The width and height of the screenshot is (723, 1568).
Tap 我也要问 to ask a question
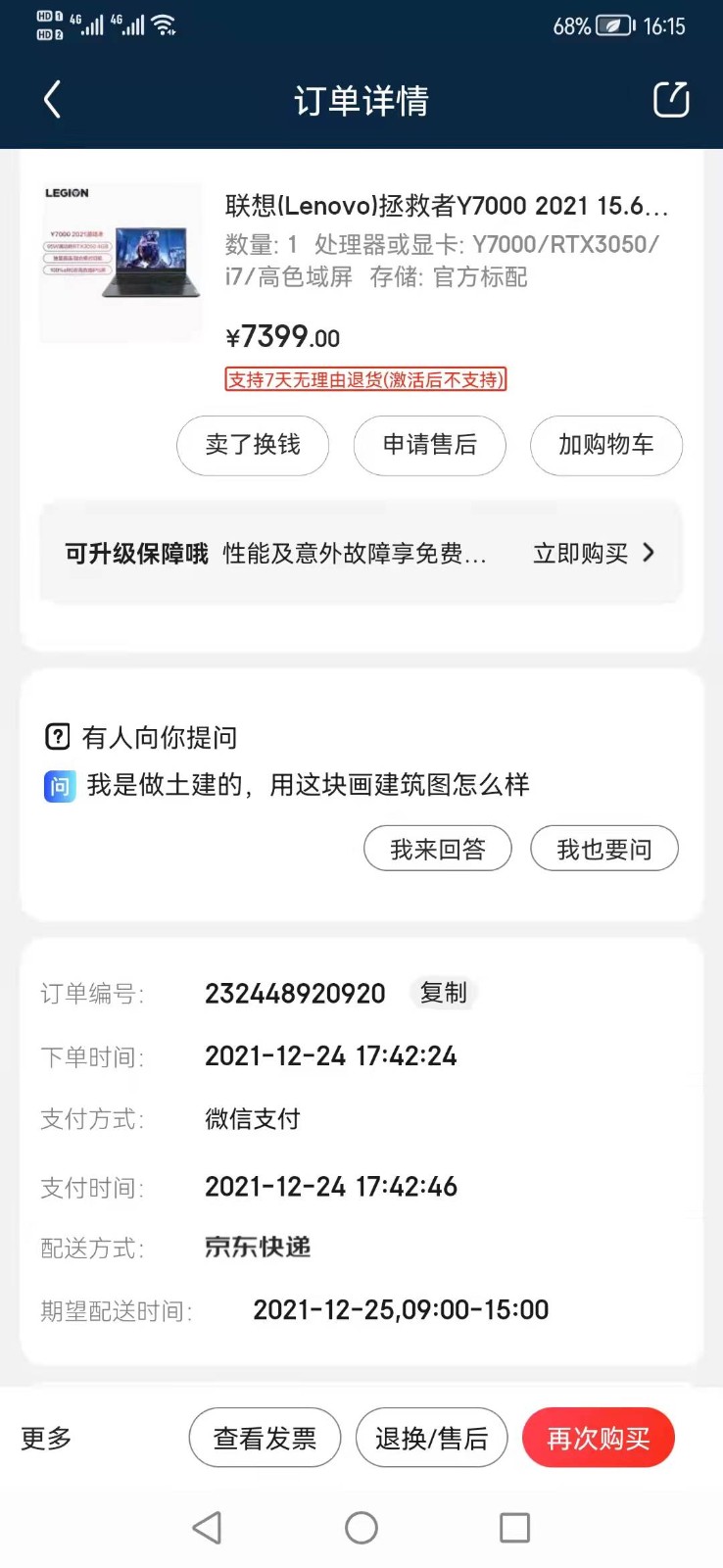tap(604, 849)
